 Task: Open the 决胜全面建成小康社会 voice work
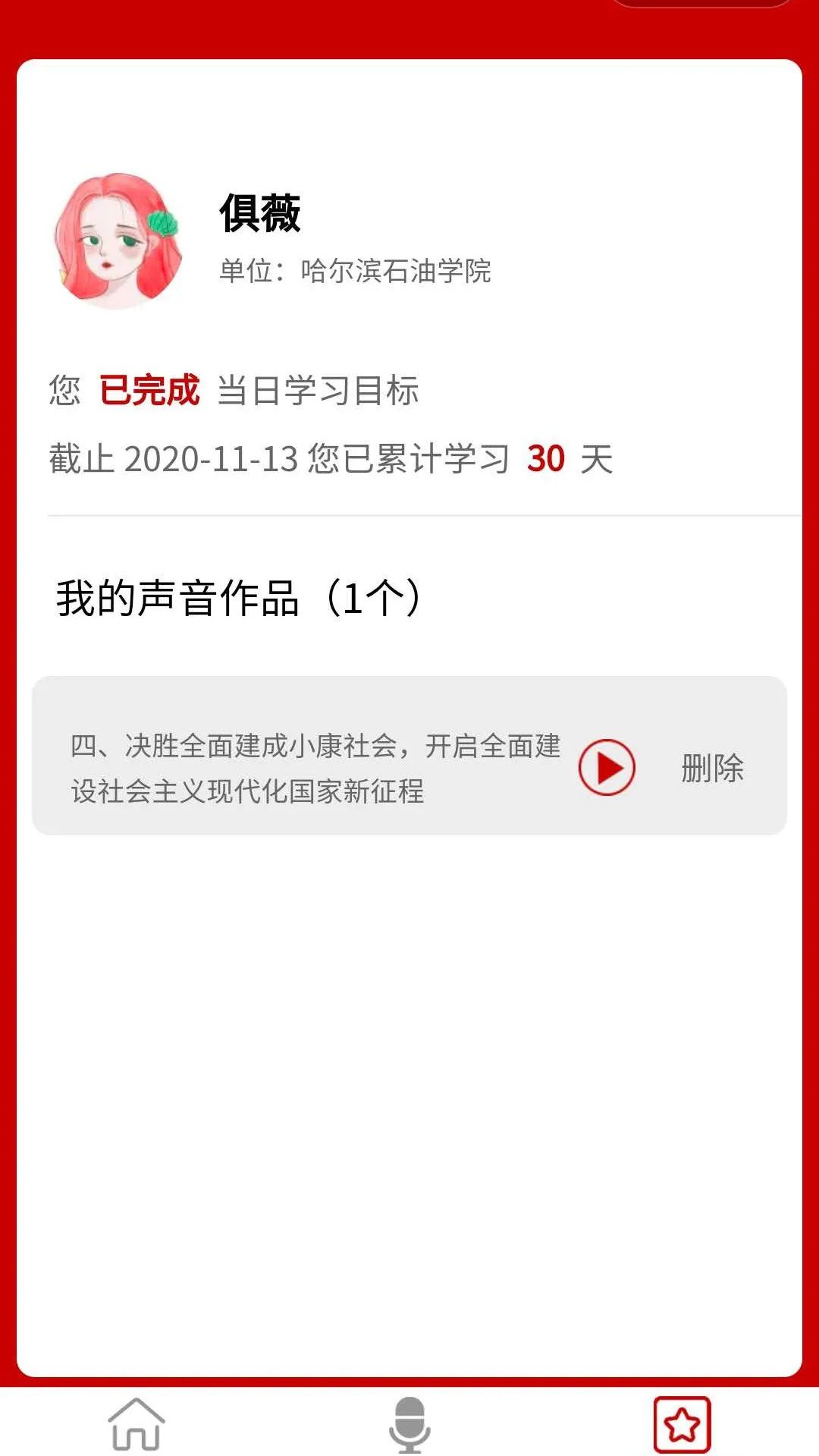point(315,768)
